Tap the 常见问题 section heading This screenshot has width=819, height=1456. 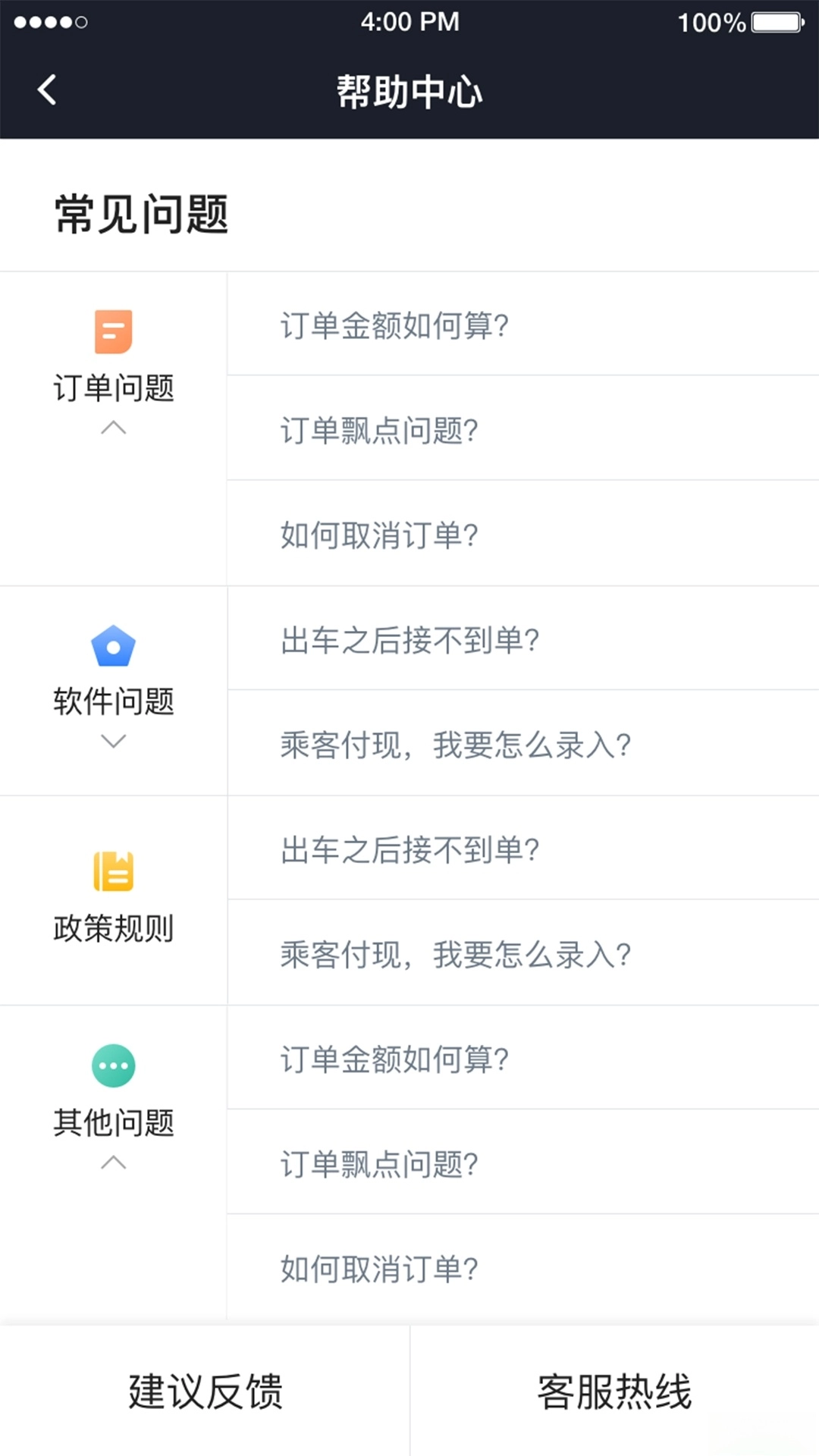pyautogui.click(x=140, y=214)
